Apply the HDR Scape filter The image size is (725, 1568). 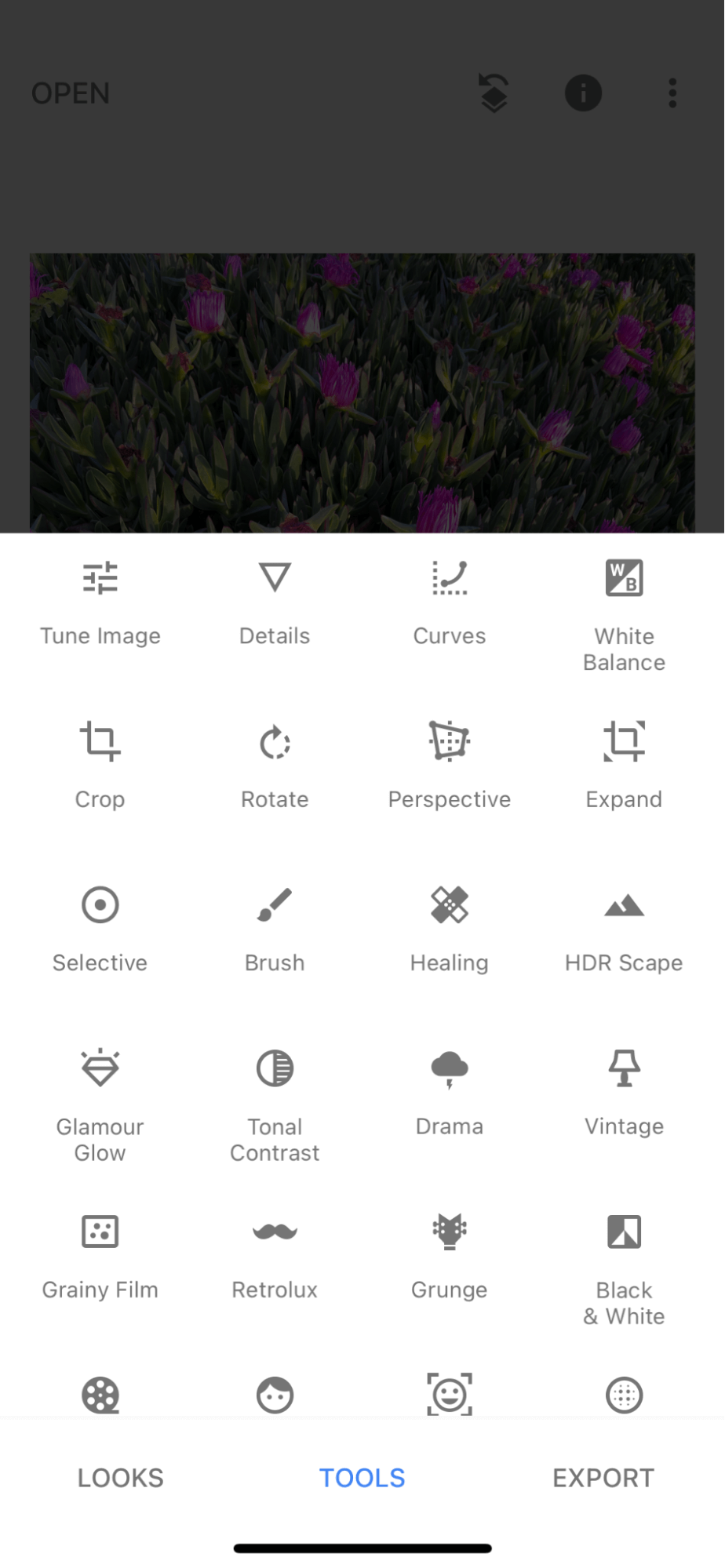click(624, 928)
